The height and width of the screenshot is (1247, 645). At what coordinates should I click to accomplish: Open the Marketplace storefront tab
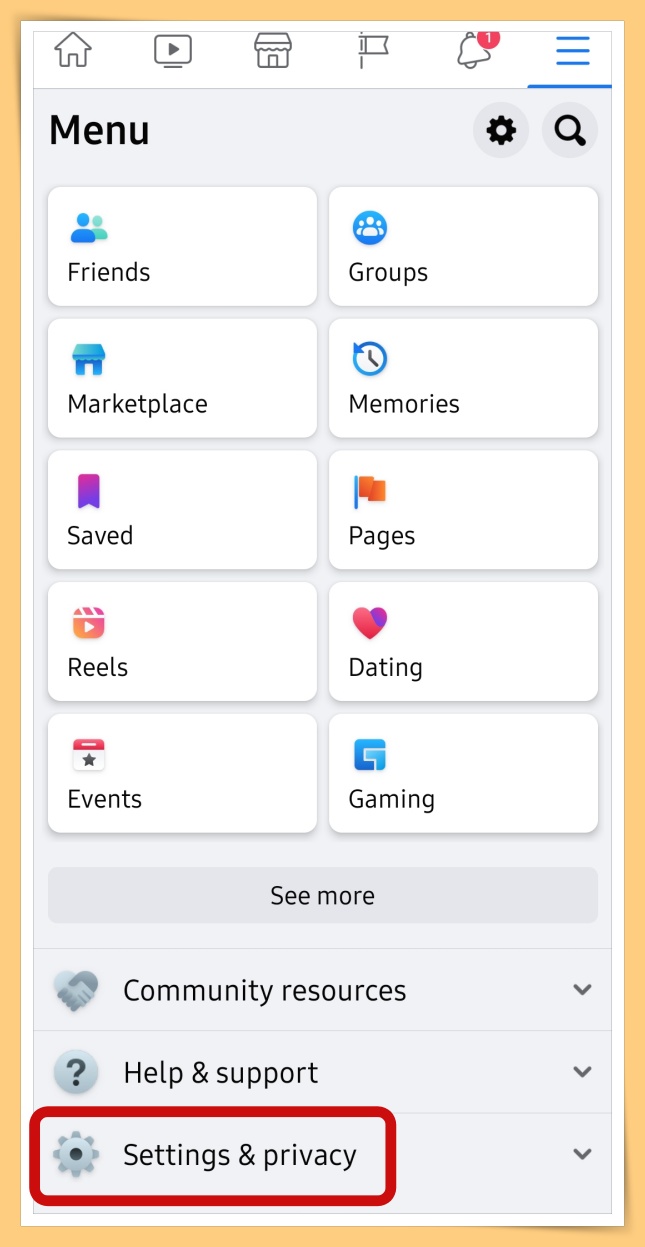coord(273,50)
